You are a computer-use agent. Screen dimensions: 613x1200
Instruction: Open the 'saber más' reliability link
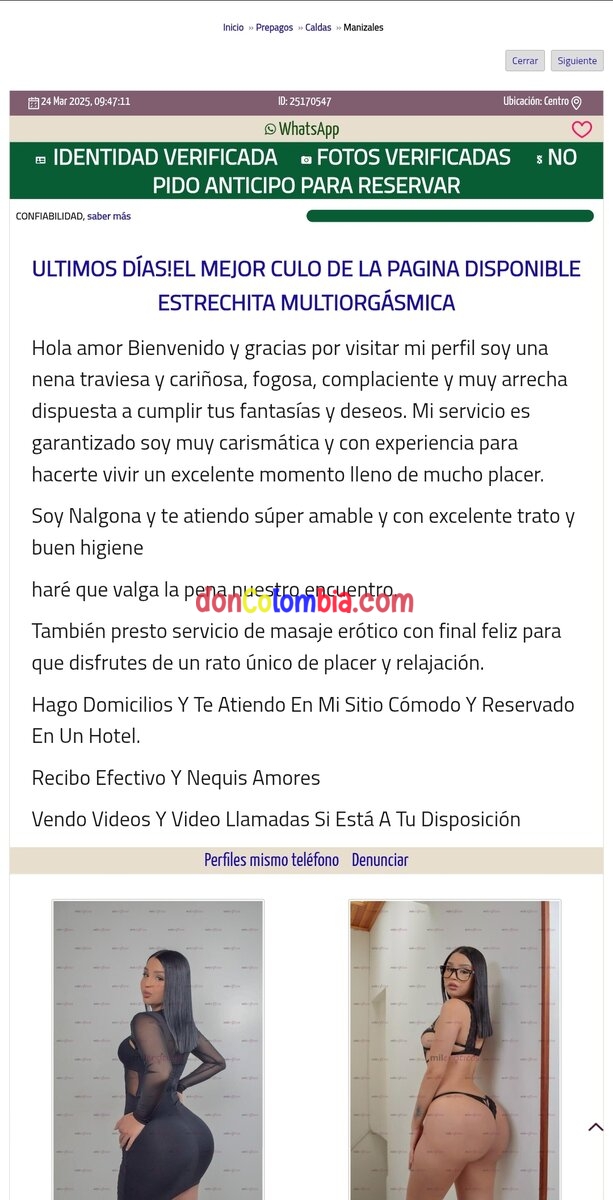pos(109,216)
